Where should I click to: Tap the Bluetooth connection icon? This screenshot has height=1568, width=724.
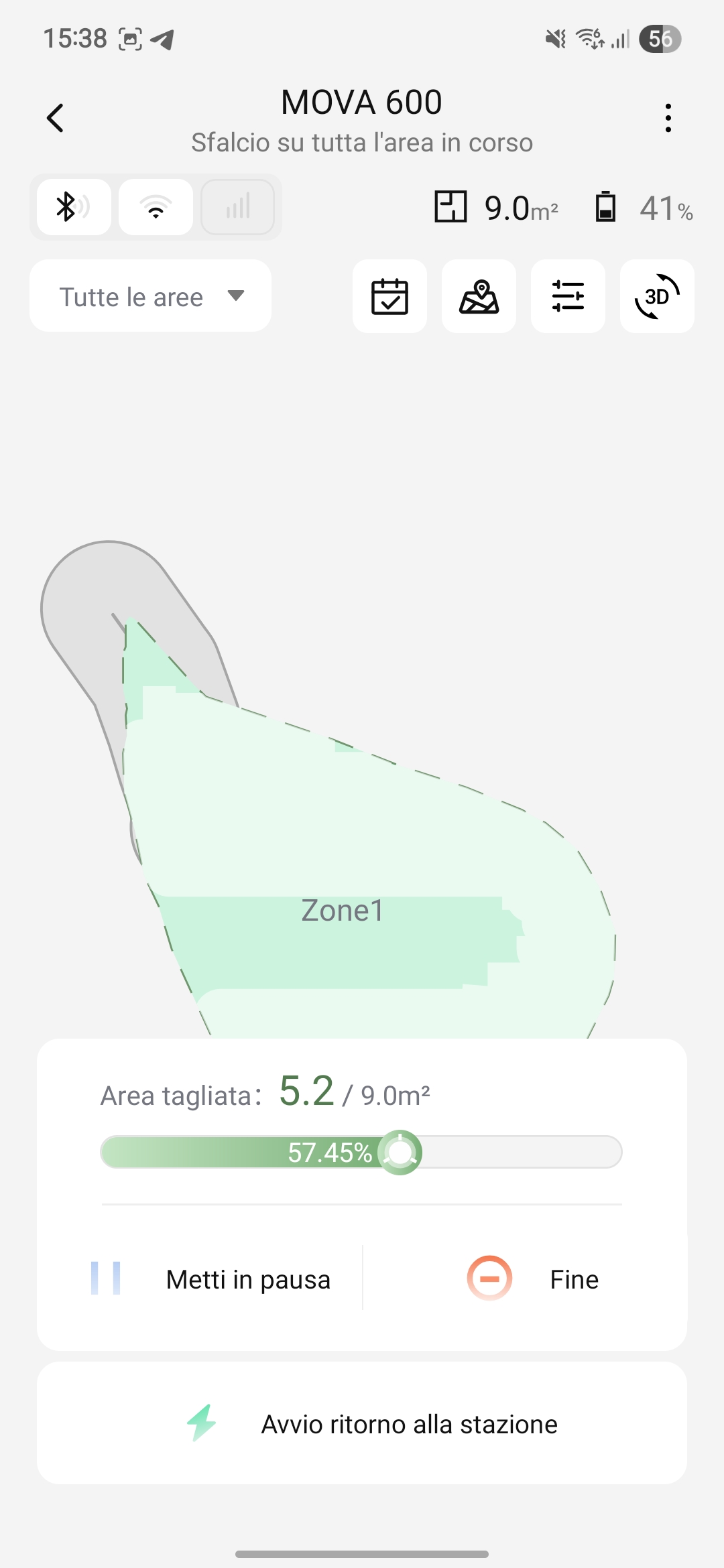pos(74,207)
